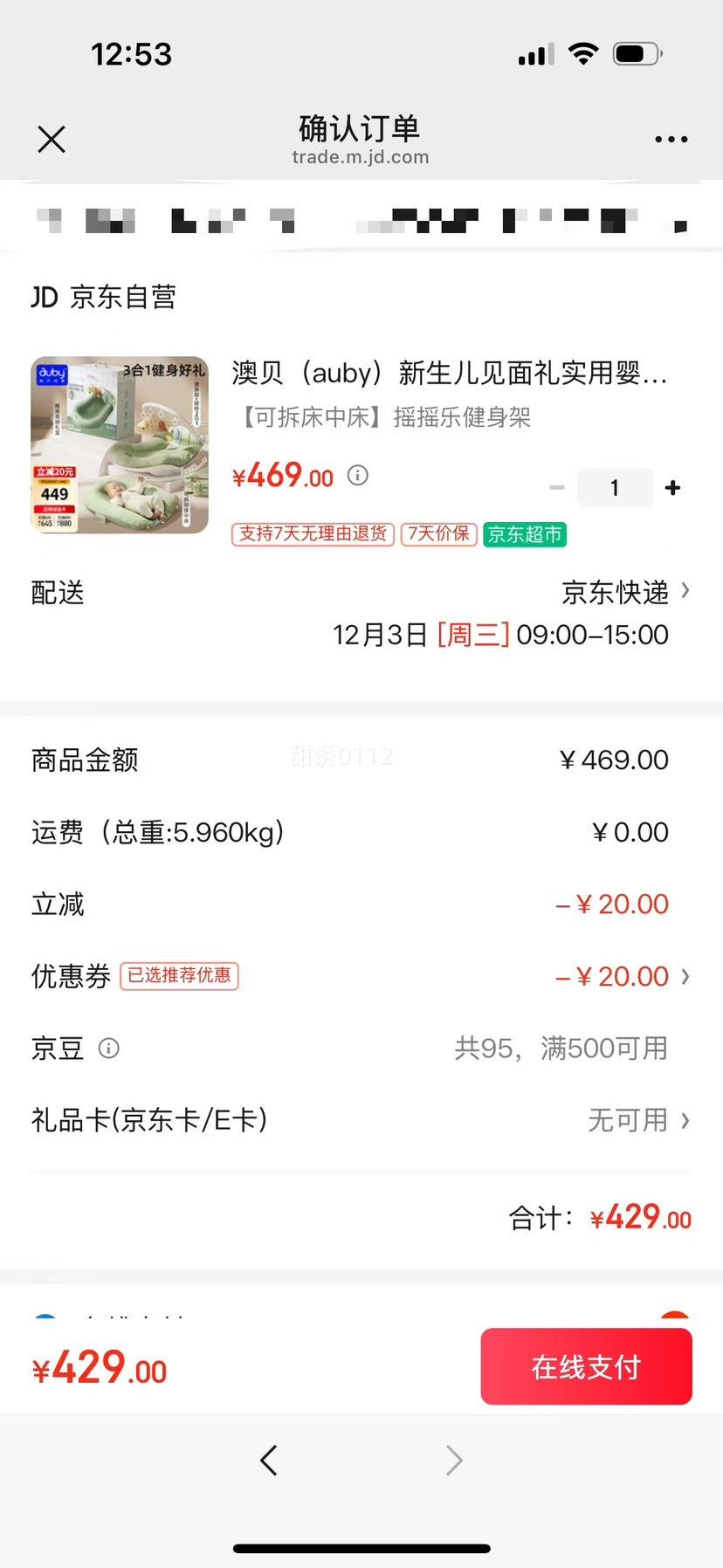Open the auby product thumbnail
This screenshot has width=723, height=1568.
pyautogui.click(x=120, y=444)
